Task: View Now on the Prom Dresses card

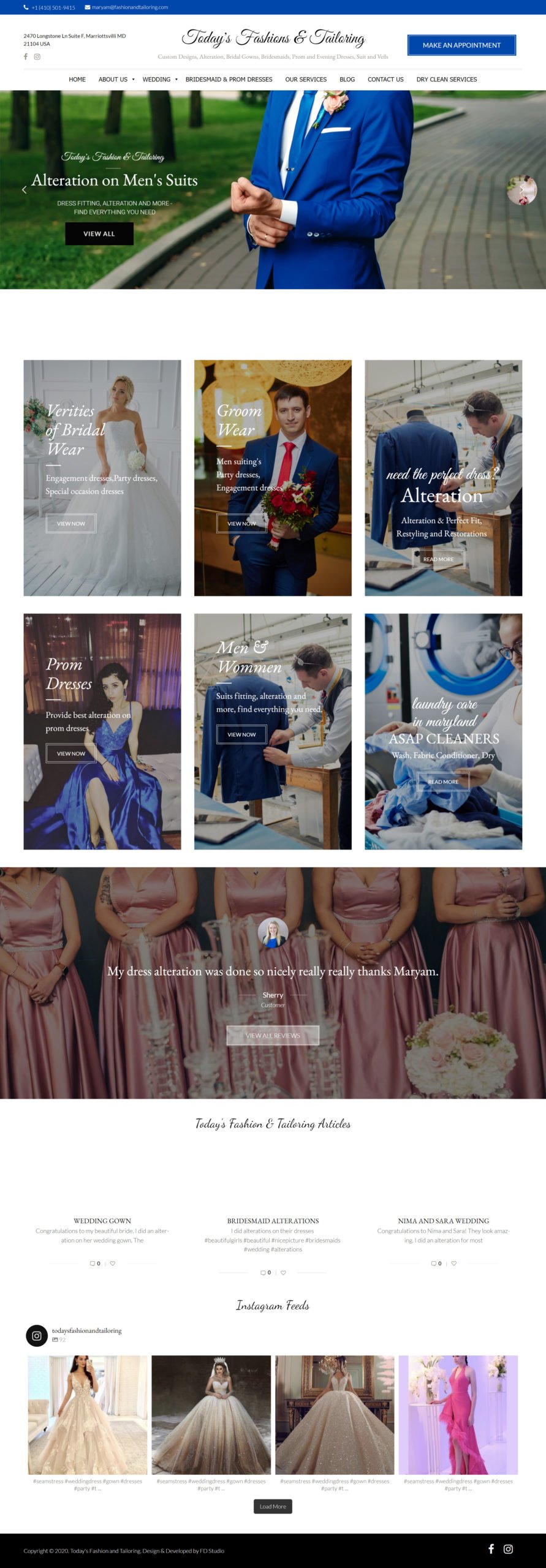Action: pos(71,753)
